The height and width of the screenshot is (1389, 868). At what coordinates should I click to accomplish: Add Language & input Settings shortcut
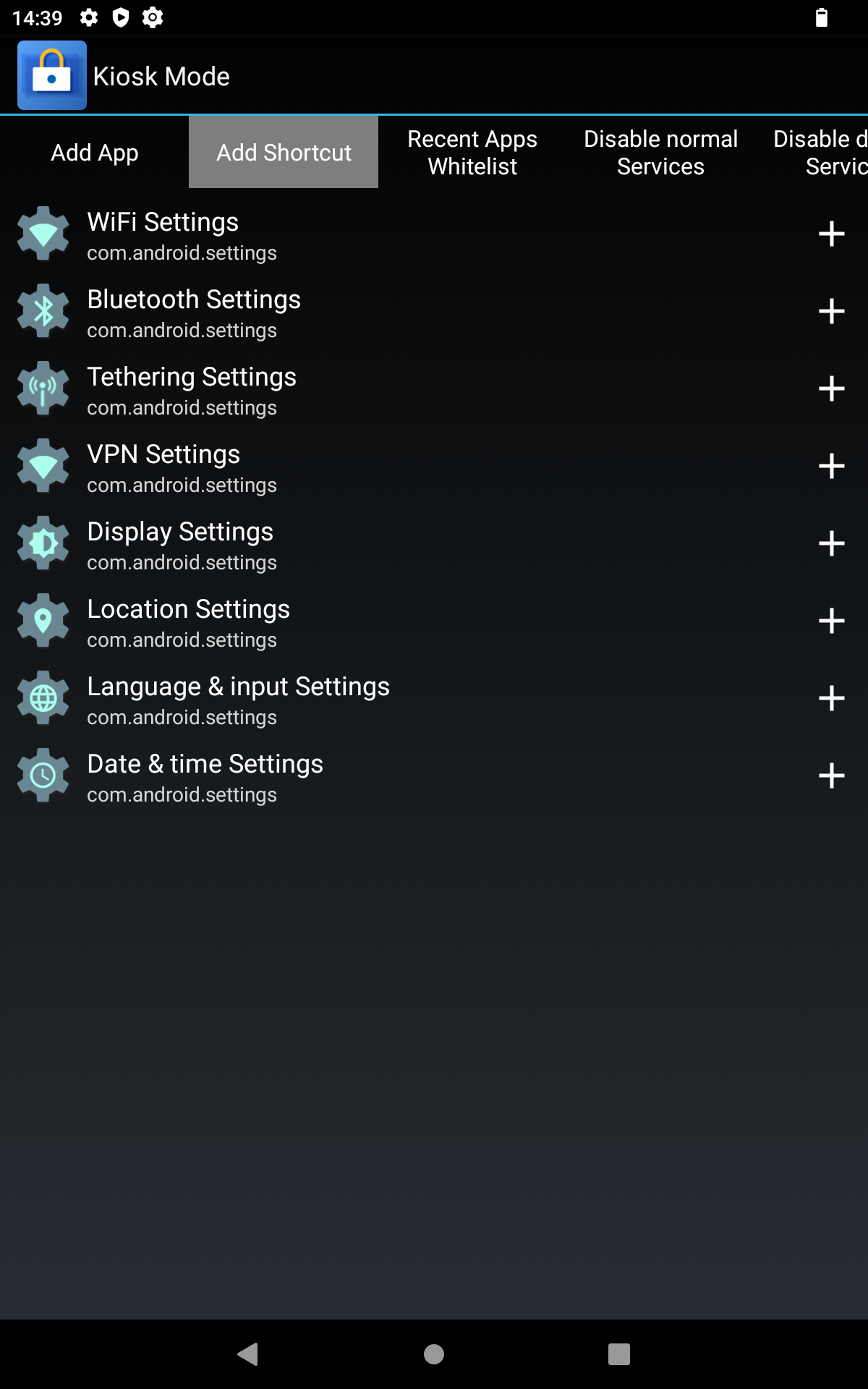click(x=831, y=698)
